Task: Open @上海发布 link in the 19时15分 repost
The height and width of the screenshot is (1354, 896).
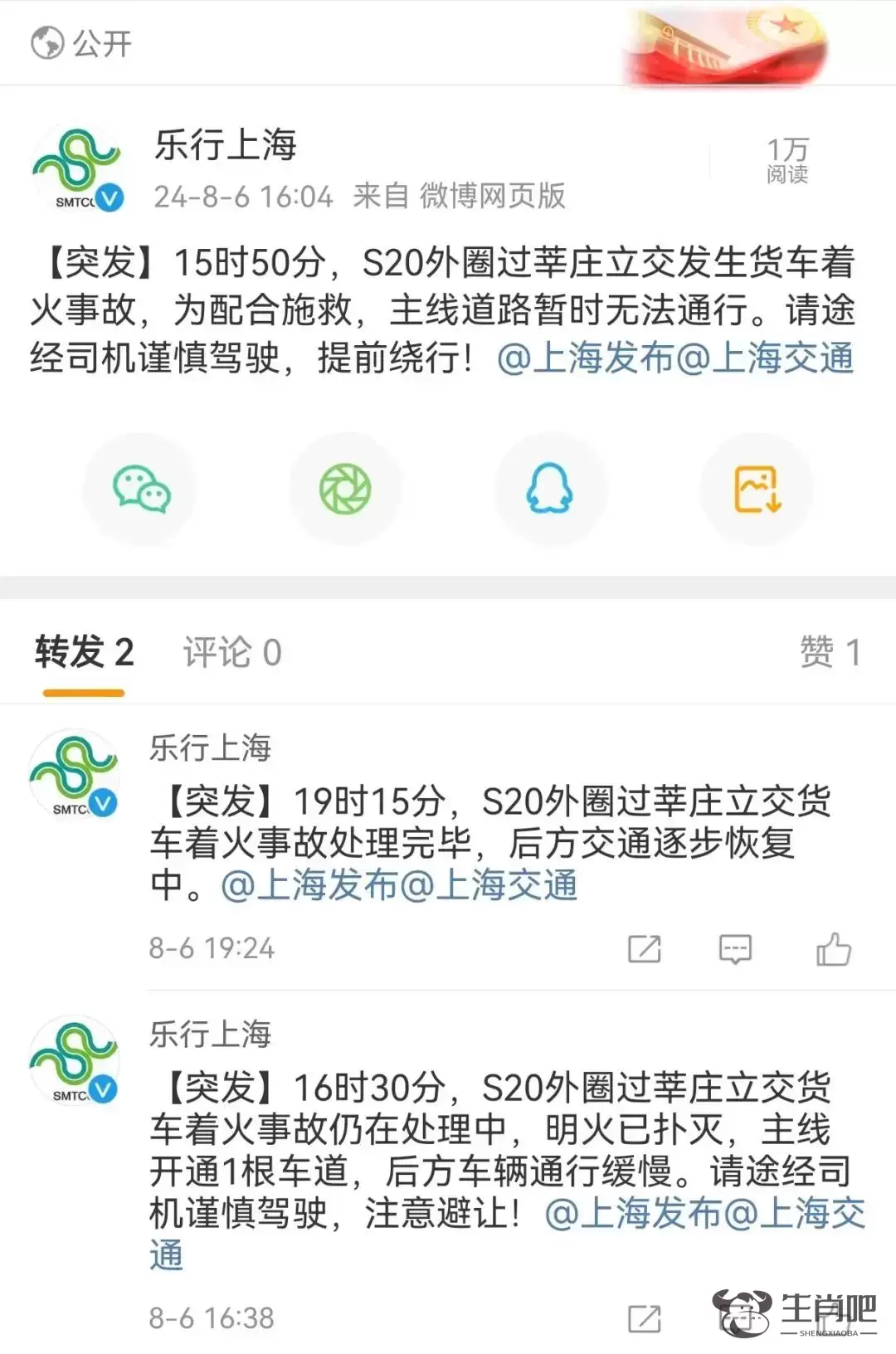Action: click(309, 885)
